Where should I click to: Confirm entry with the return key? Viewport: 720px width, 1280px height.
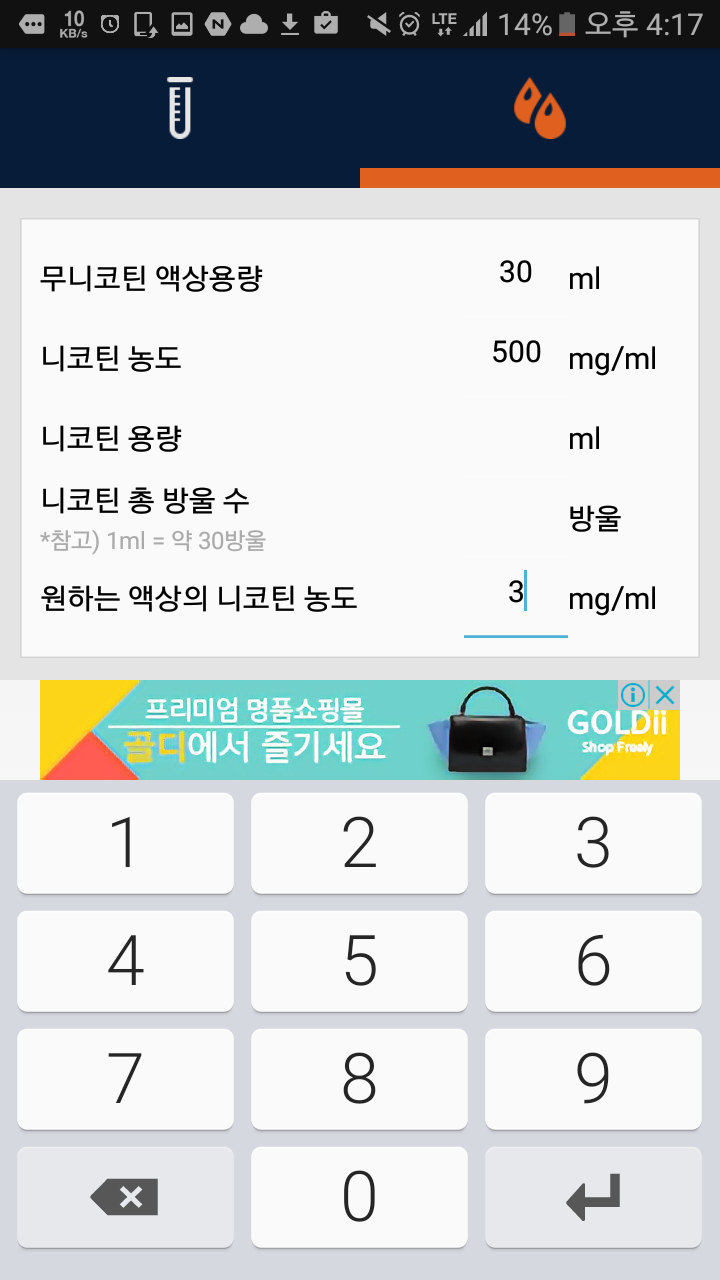click(593, 1197)
